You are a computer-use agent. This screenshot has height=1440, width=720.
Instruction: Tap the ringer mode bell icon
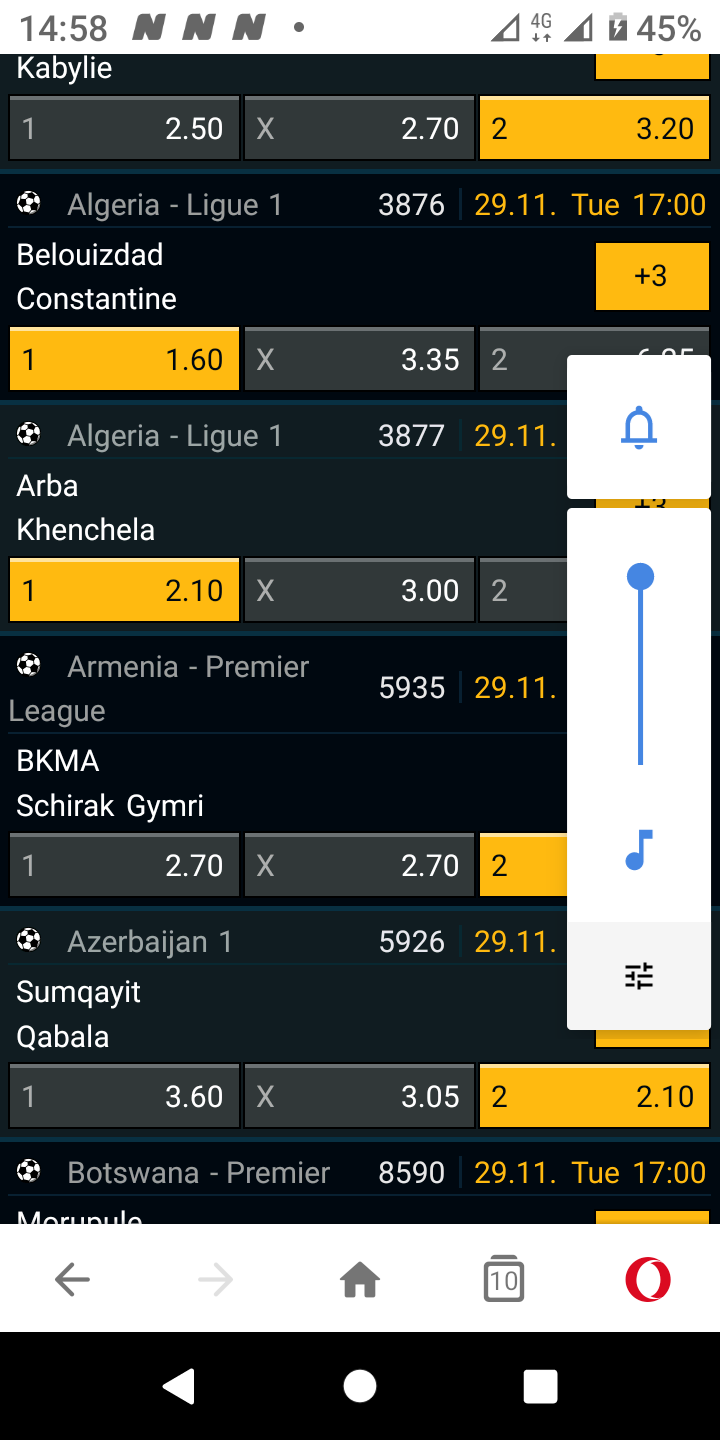[639, 428]
